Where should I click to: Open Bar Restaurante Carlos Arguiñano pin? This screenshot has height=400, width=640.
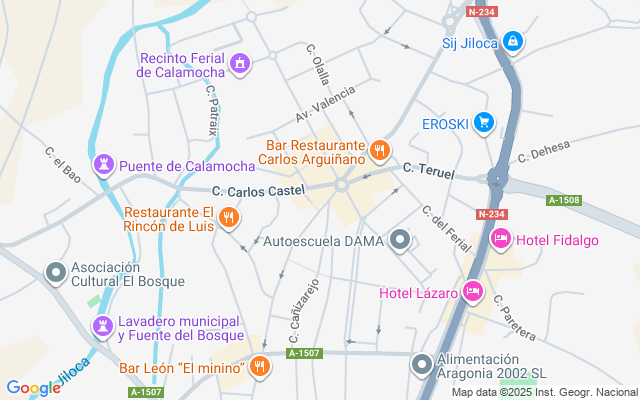click(x=378, y=151)
